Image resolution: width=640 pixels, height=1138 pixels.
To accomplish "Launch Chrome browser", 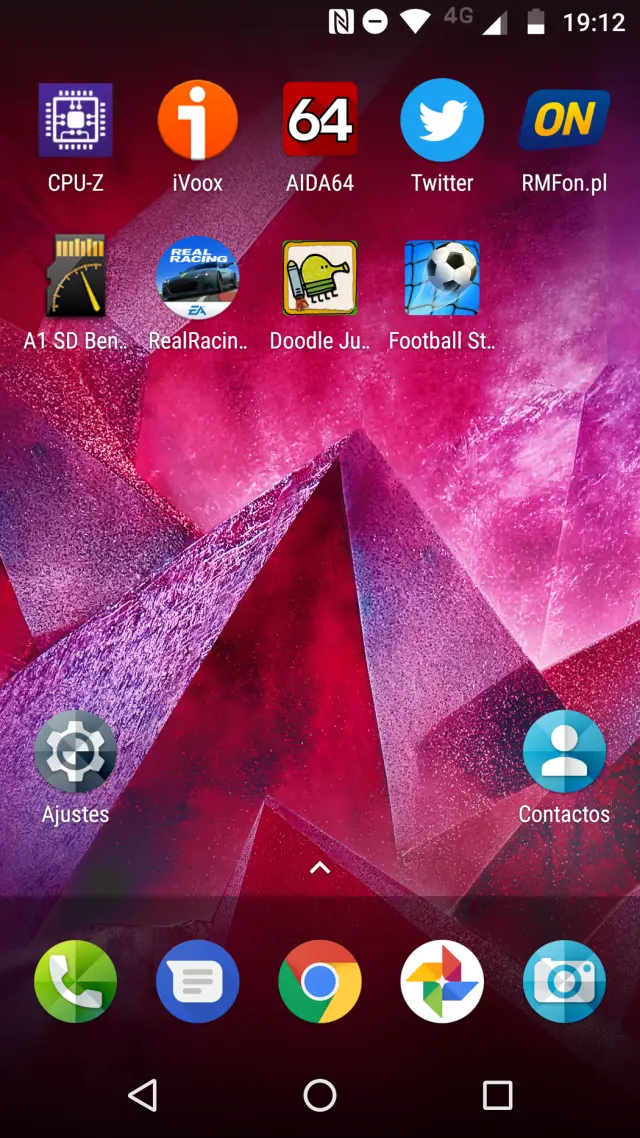I will point(319,982).
